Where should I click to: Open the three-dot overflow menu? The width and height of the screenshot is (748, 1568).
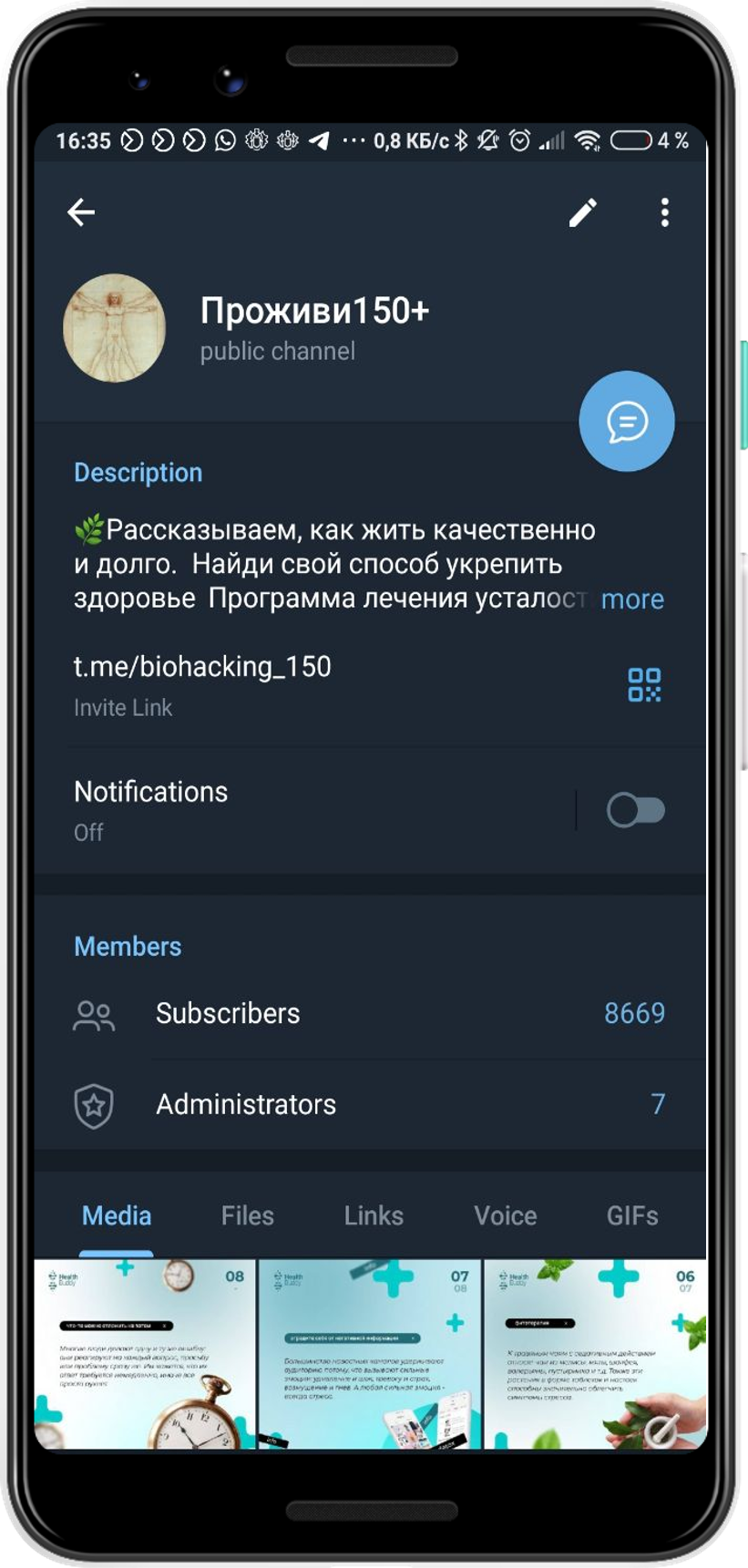tap(665, 212)
